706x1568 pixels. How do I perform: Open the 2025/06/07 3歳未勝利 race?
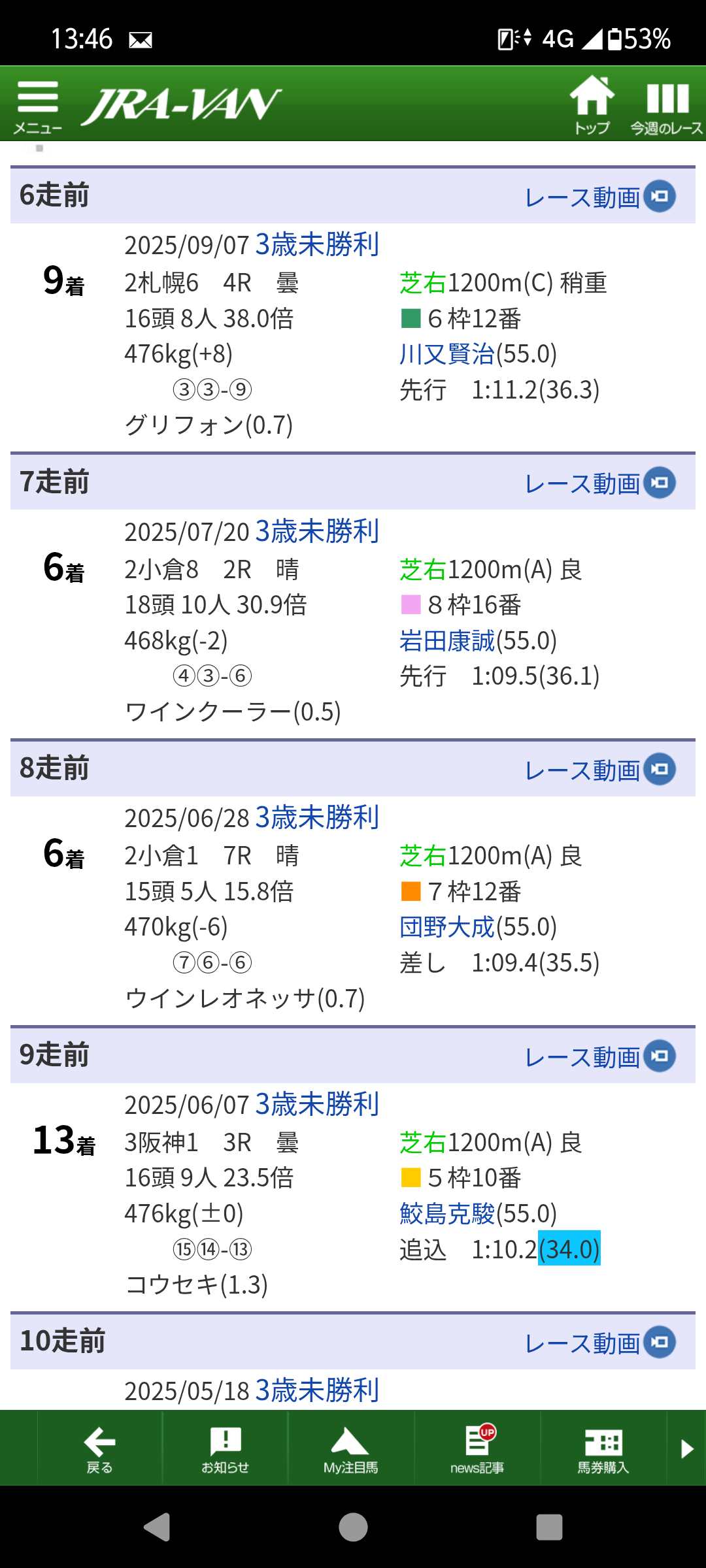317,1104
